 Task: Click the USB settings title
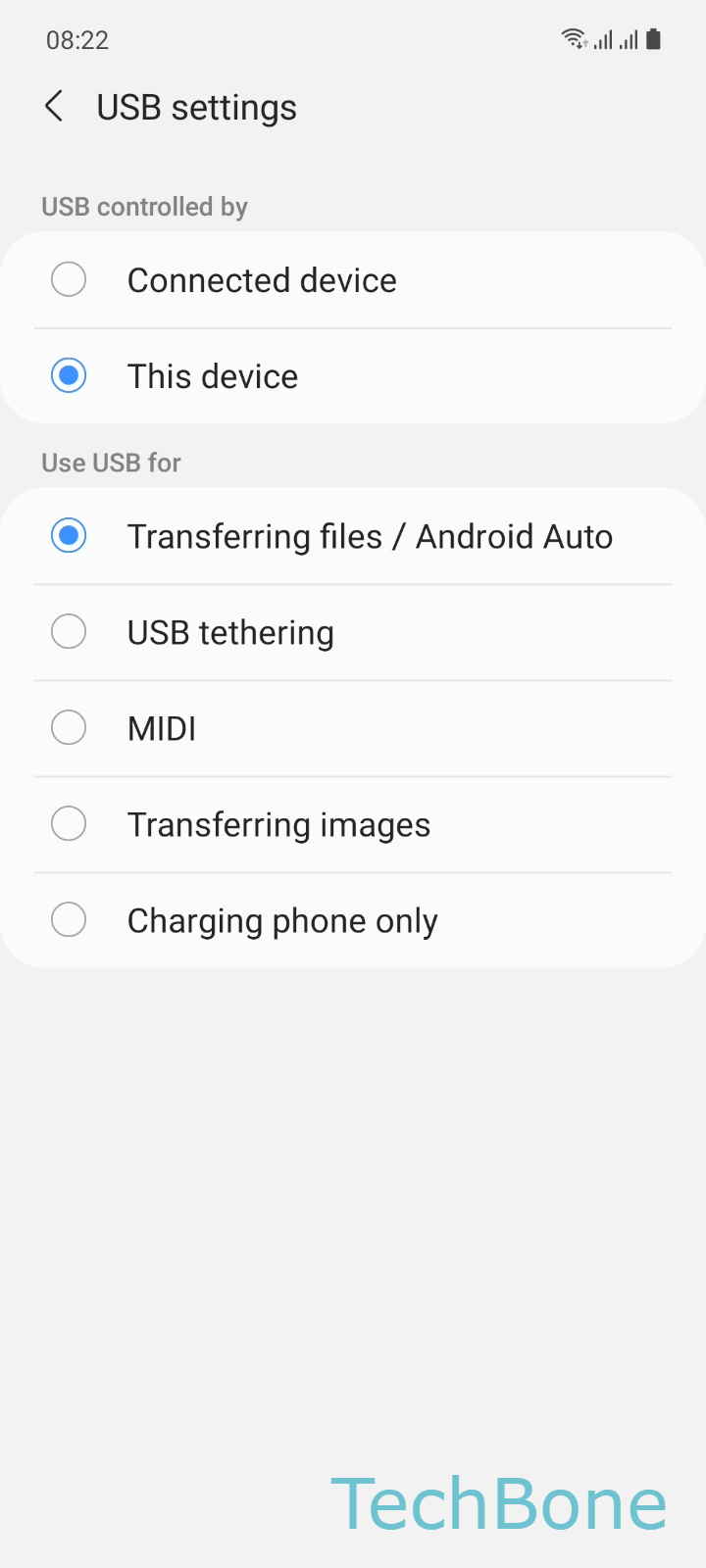click(x=196, y=106)
